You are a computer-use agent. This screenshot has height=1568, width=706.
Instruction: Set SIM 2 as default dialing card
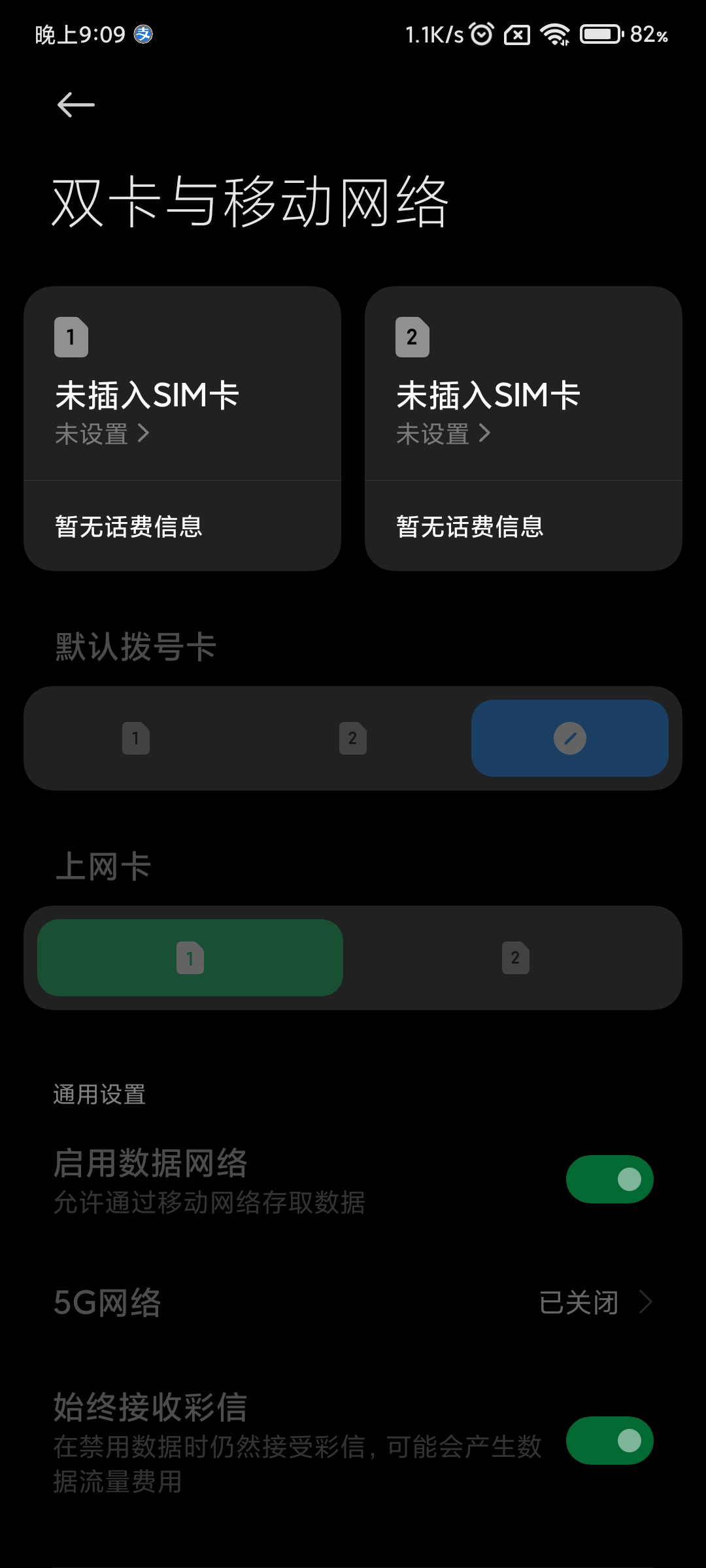coord(353,738)
